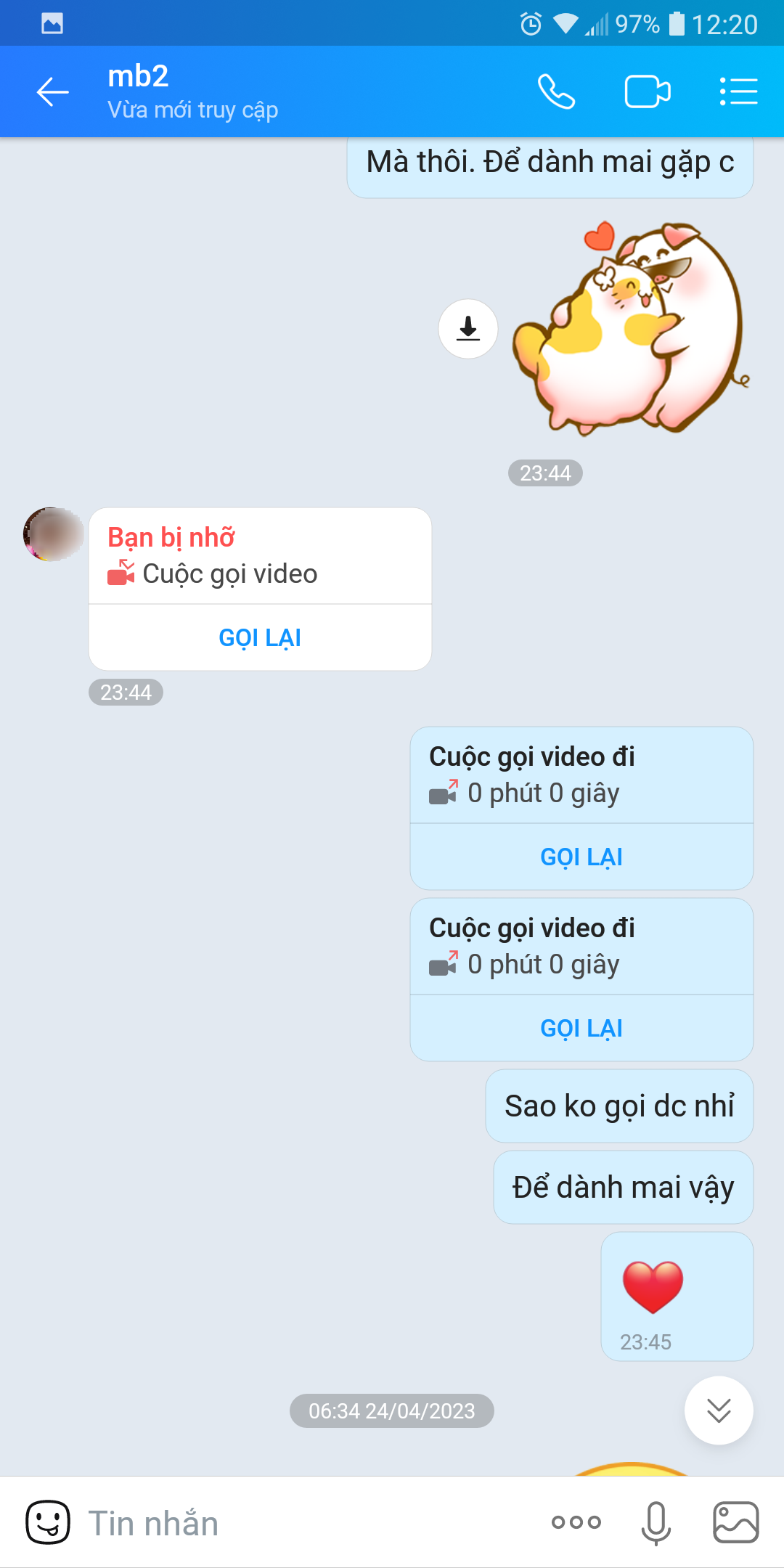
Task: Open the sticker and emoji picker
Action: 48,1522
